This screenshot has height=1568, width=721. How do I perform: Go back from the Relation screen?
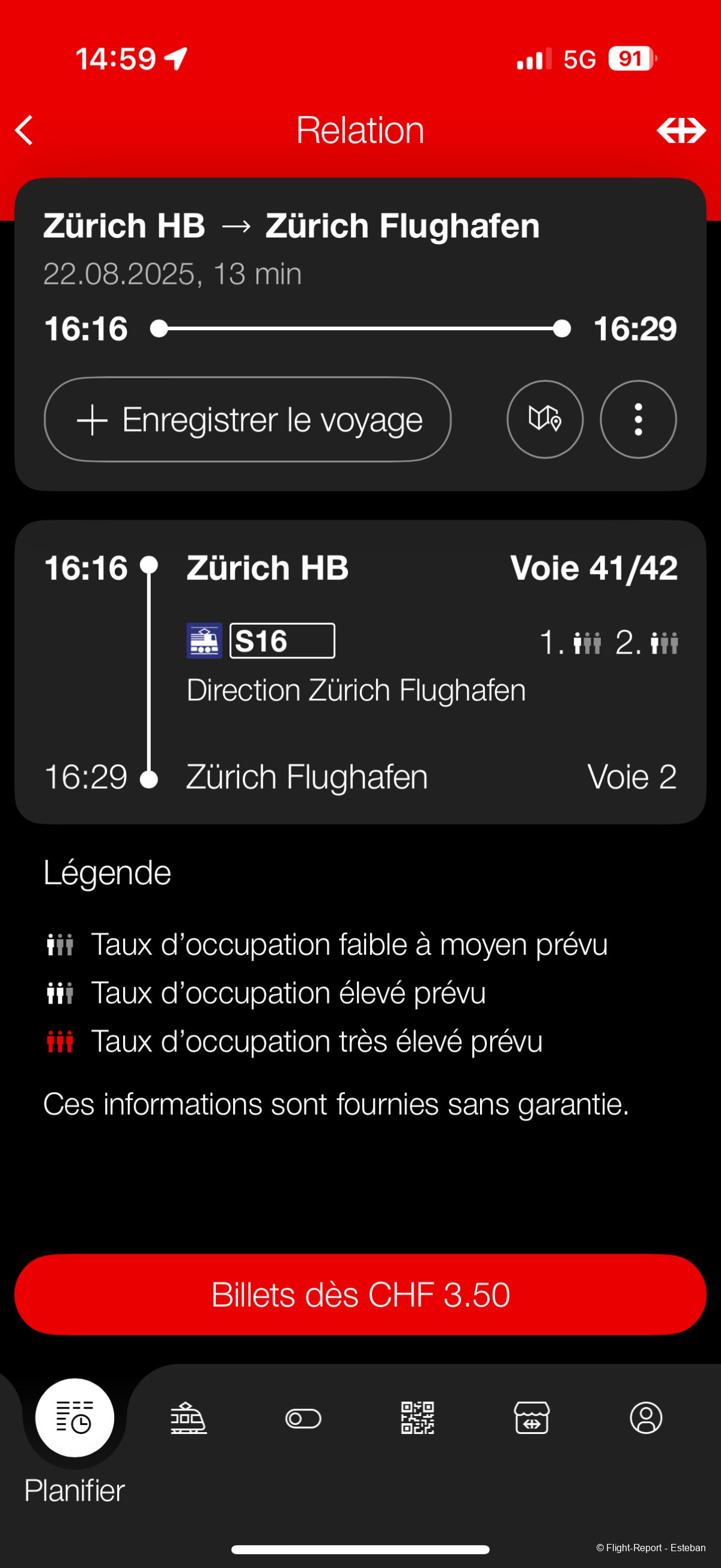click(25, 130)
